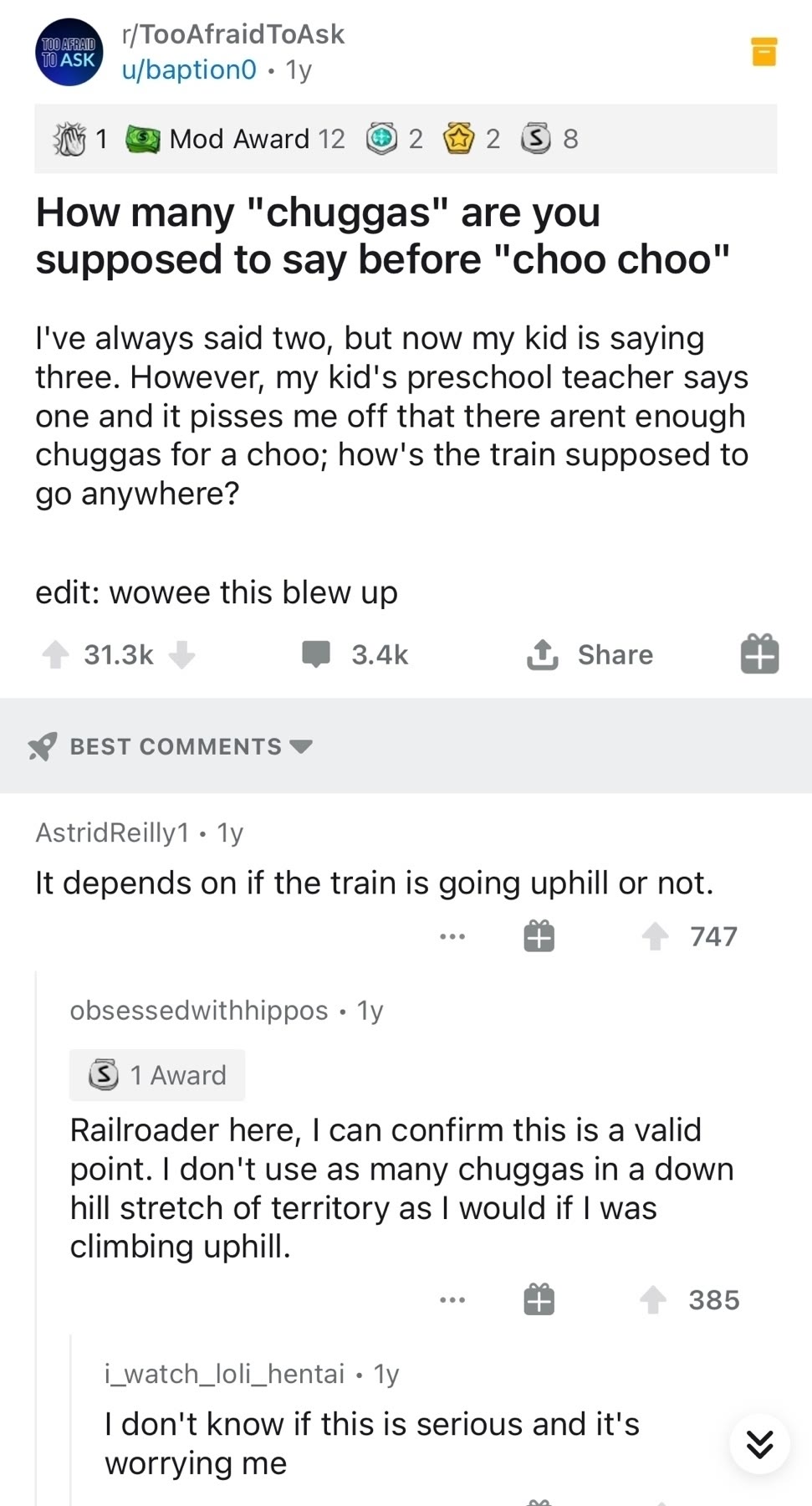Viewport: 812px width, 1506px height.
Task: Open more options on AstridReilly1's comment
Action: [452, 936]
